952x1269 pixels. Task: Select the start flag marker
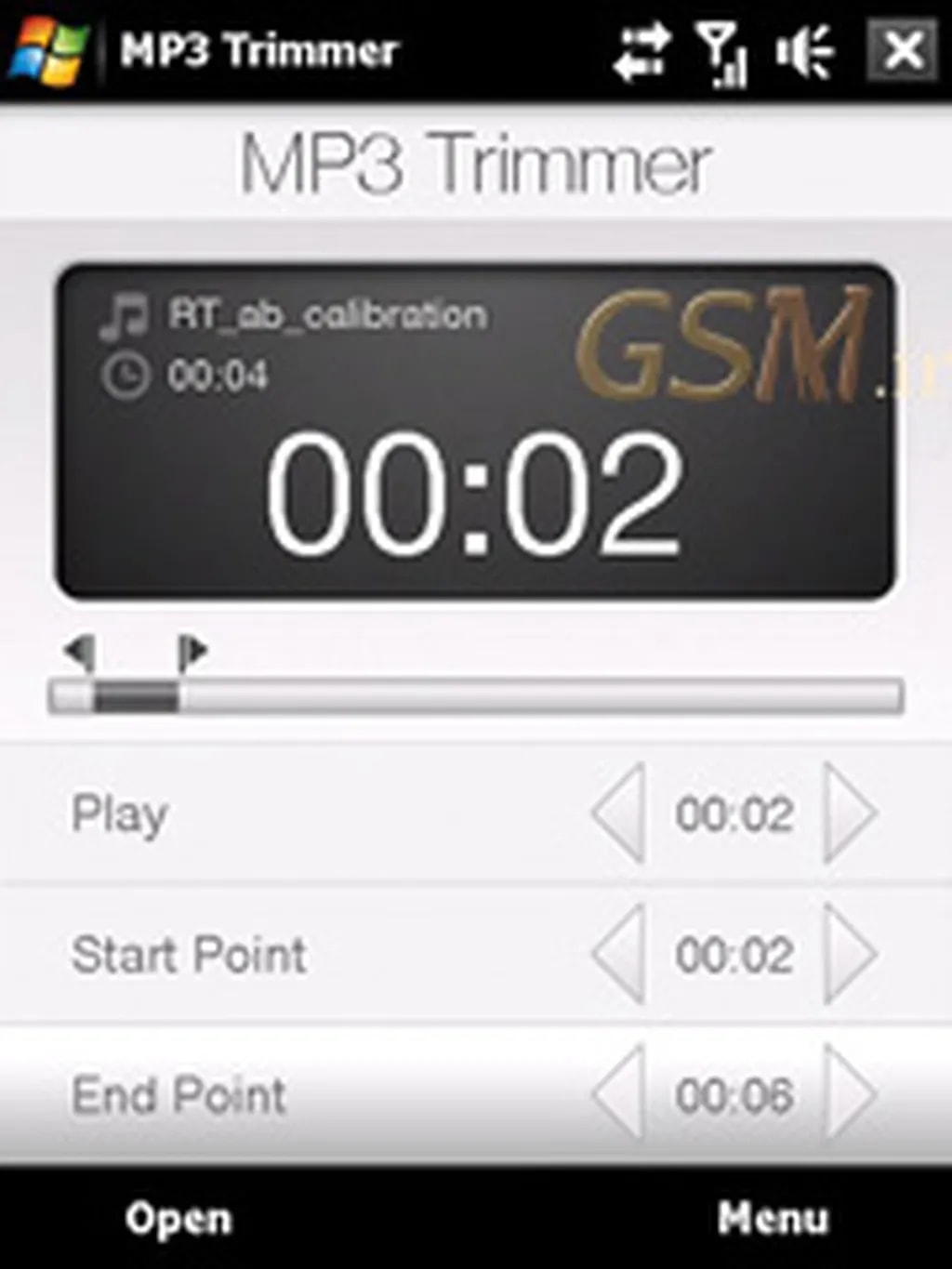point(82,651)
